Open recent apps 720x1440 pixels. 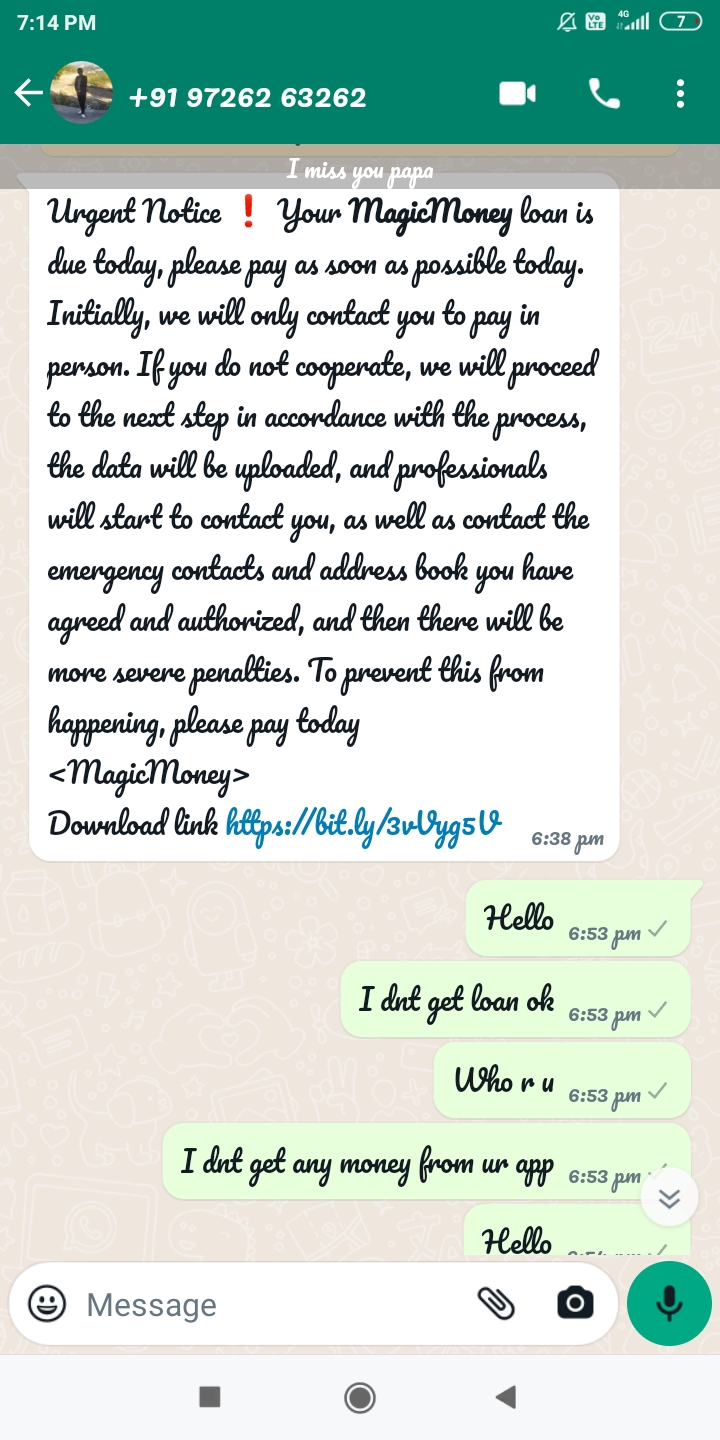[x=210, y=1397]
